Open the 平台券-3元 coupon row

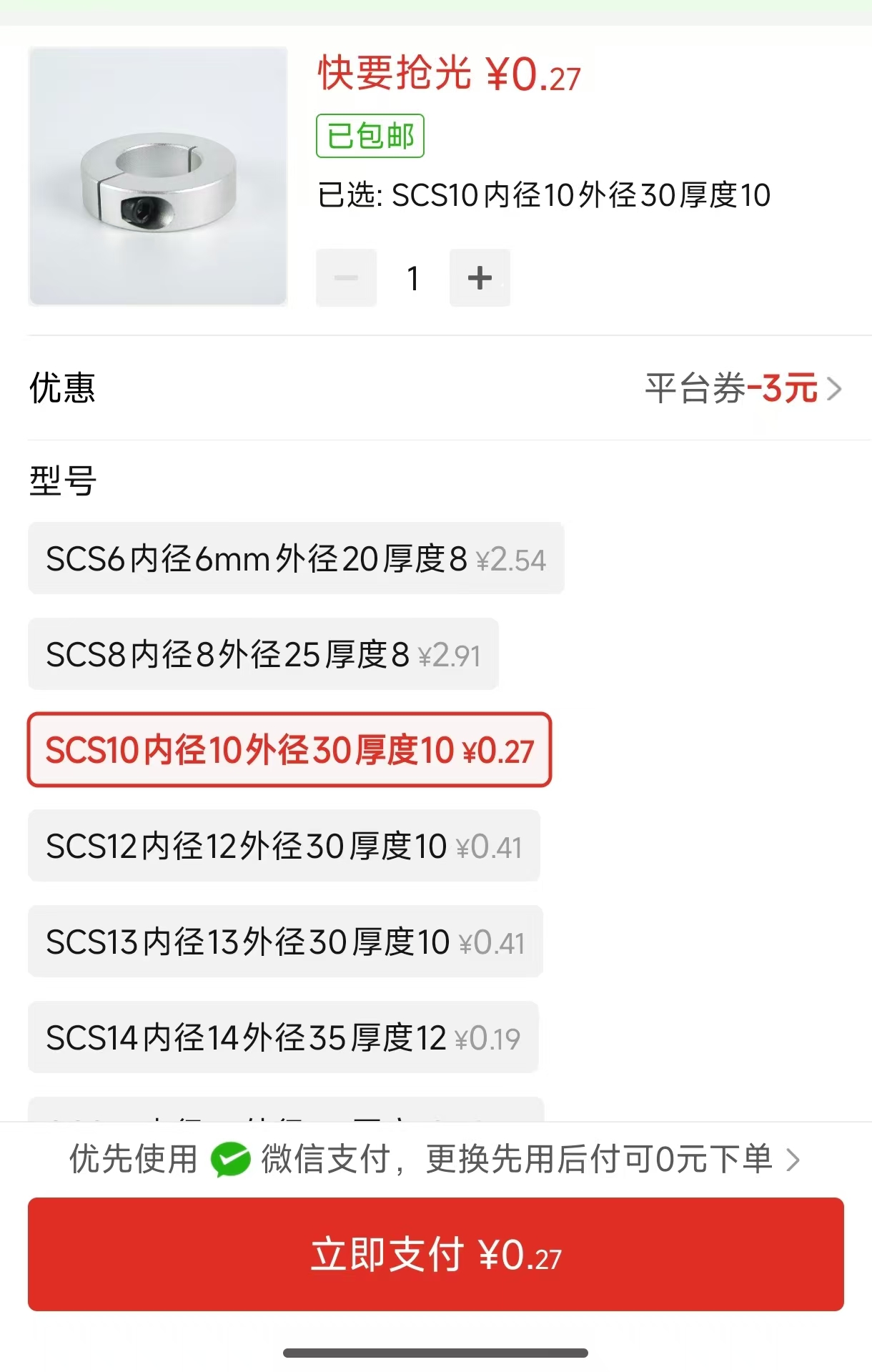(x=743, y=388)
